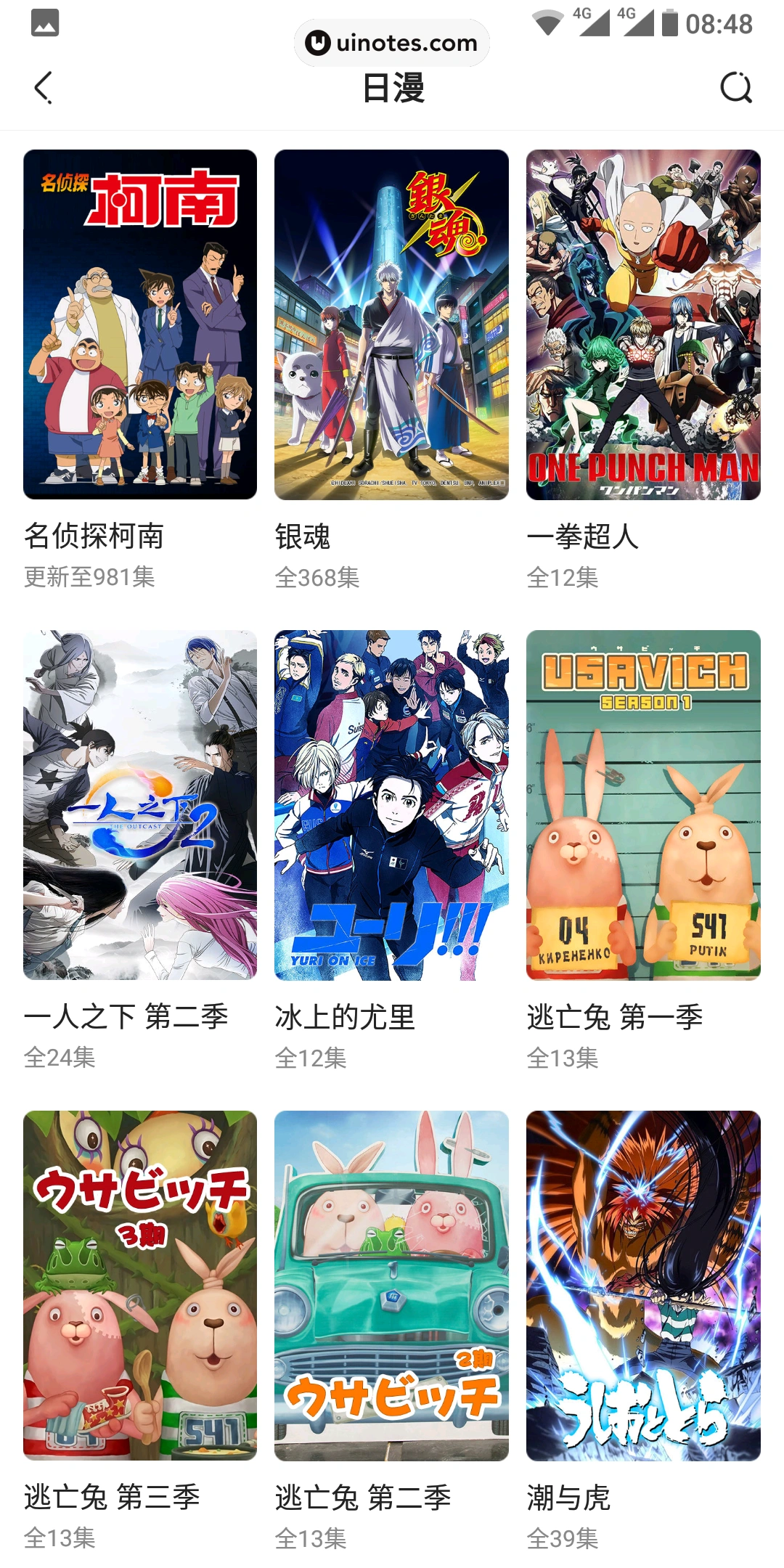The width and height of the screenshot is (784, 1568).
Task: Select 逃亡兔 第二季
Action: 391,1286
